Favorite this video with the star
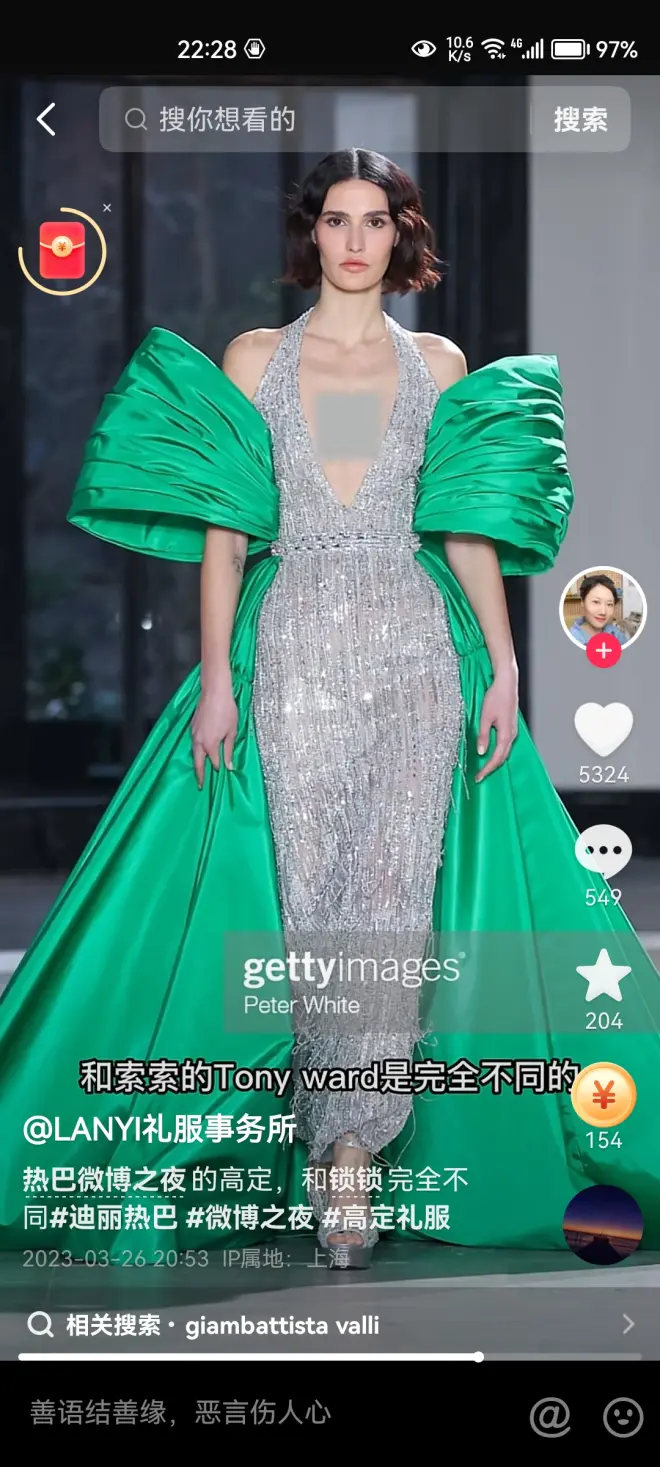660x1467 pixels. (603, 977)
